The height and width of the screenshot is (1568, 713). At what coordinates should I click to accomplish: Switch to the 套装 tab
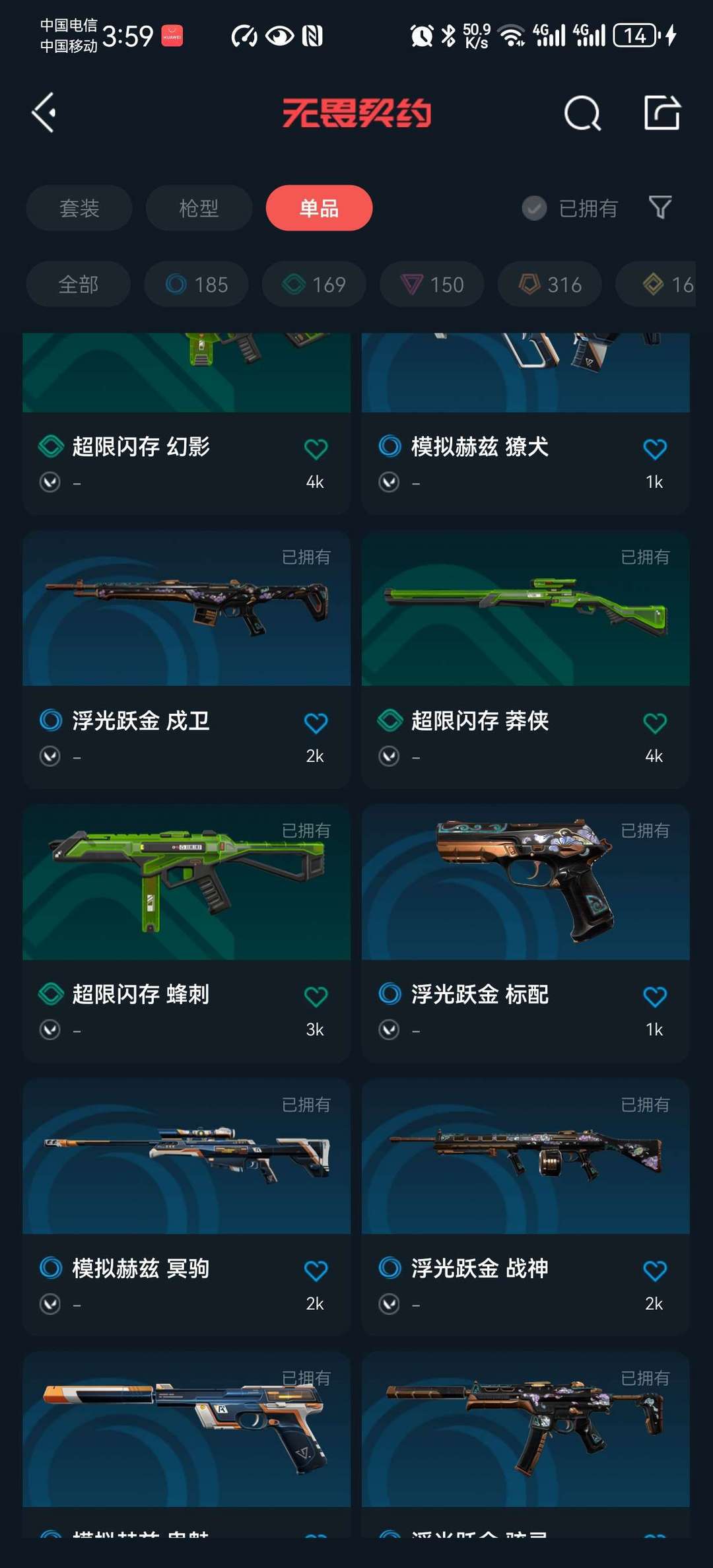[79, 208]
